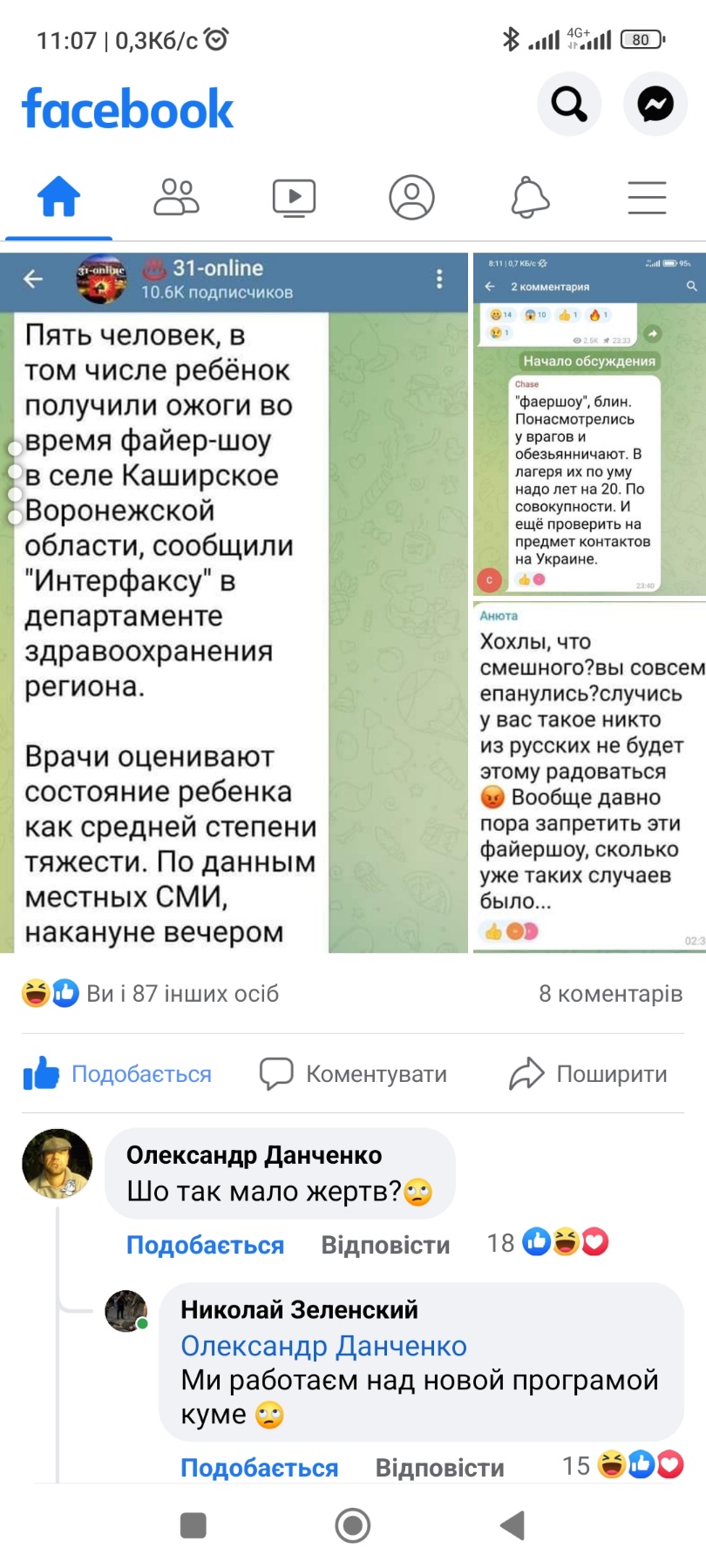The image size is (706, 1568).
Task: Tap Коментувати to write a comment
Action: coord(353,1074)
